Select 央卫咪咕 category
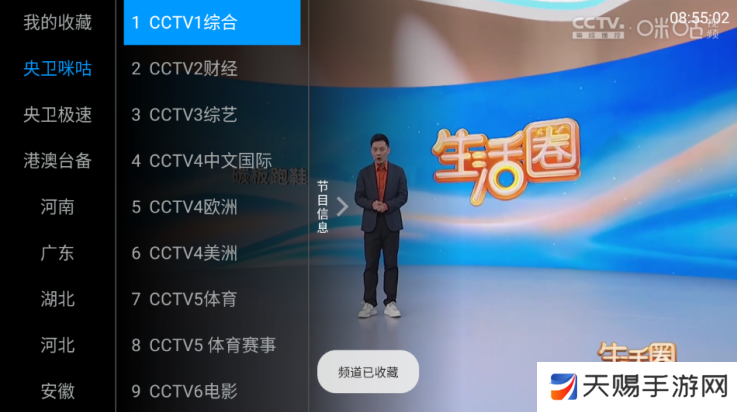 [x=57, y=69]
